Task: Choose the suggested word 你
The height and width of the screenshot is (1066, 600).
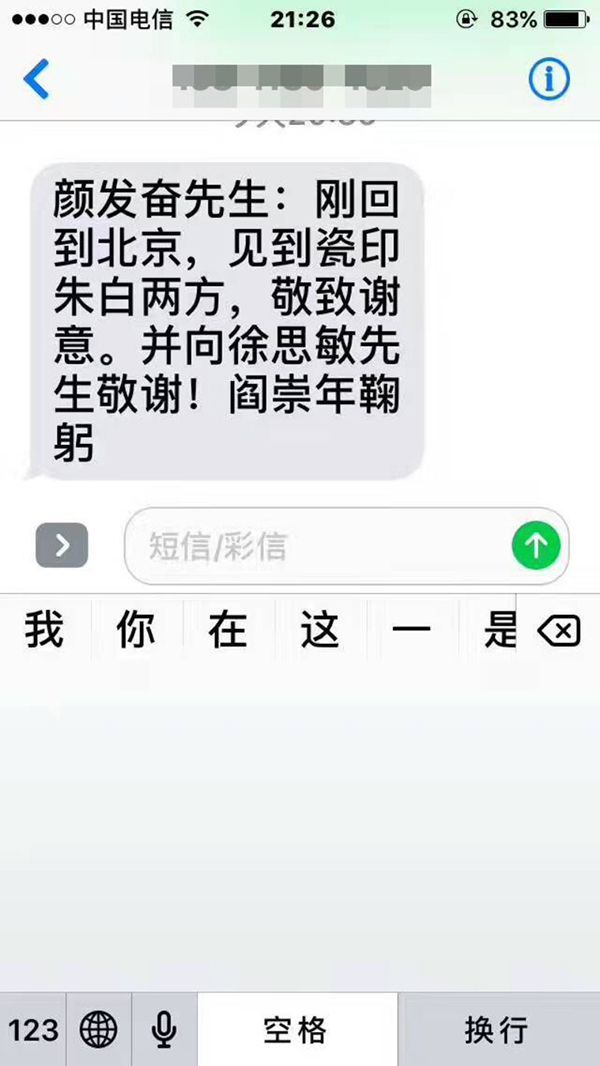Action: point(137,632)
